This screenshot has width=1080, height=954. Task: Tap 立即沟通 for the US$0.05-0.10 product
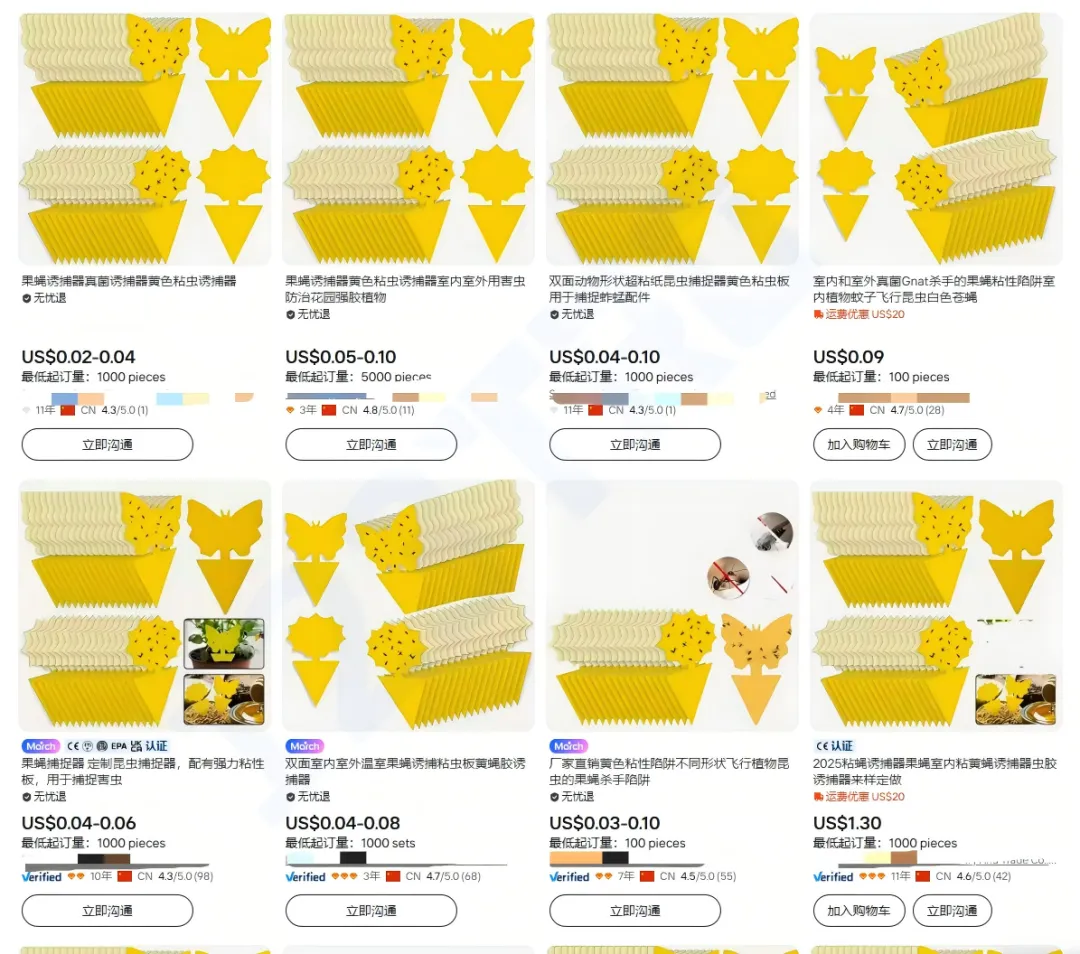pos(371,444)
